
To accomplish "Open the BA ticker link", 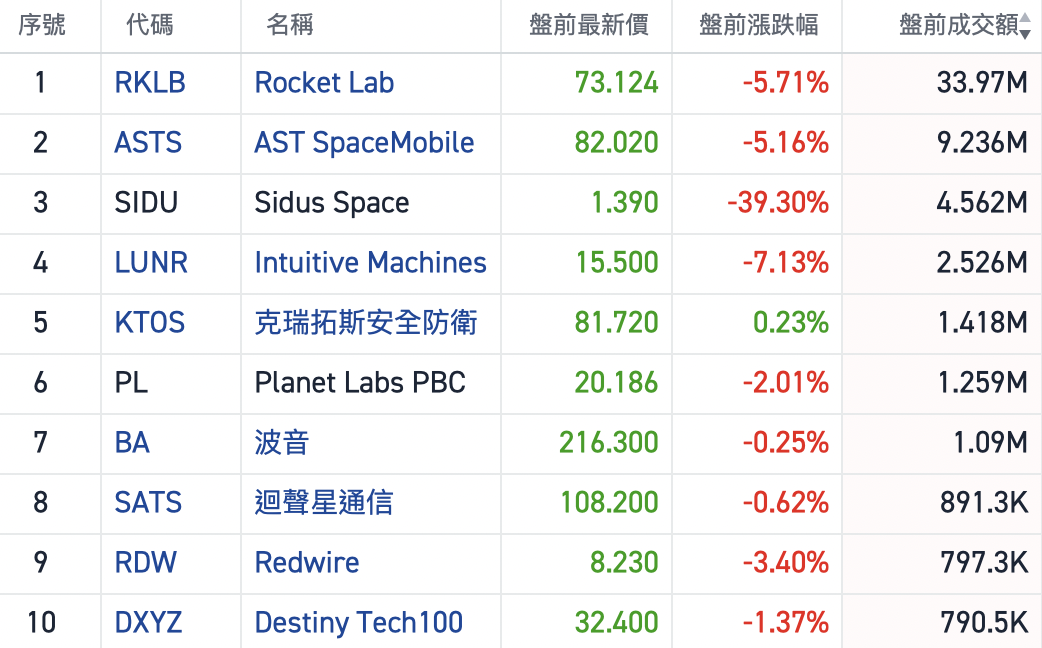I will coord(132,443).
